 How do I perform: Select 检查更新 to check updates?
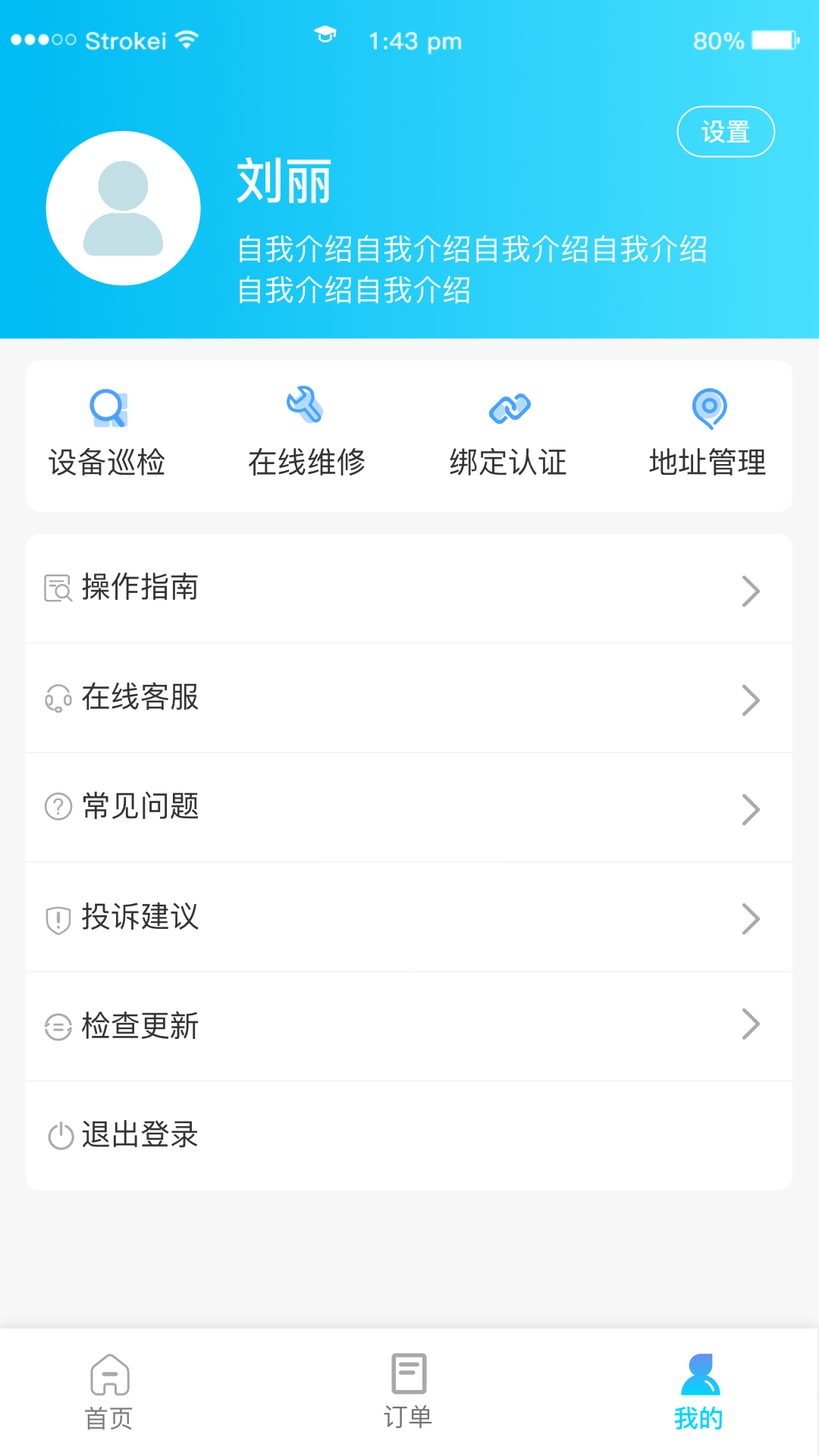click(140, 1026)
